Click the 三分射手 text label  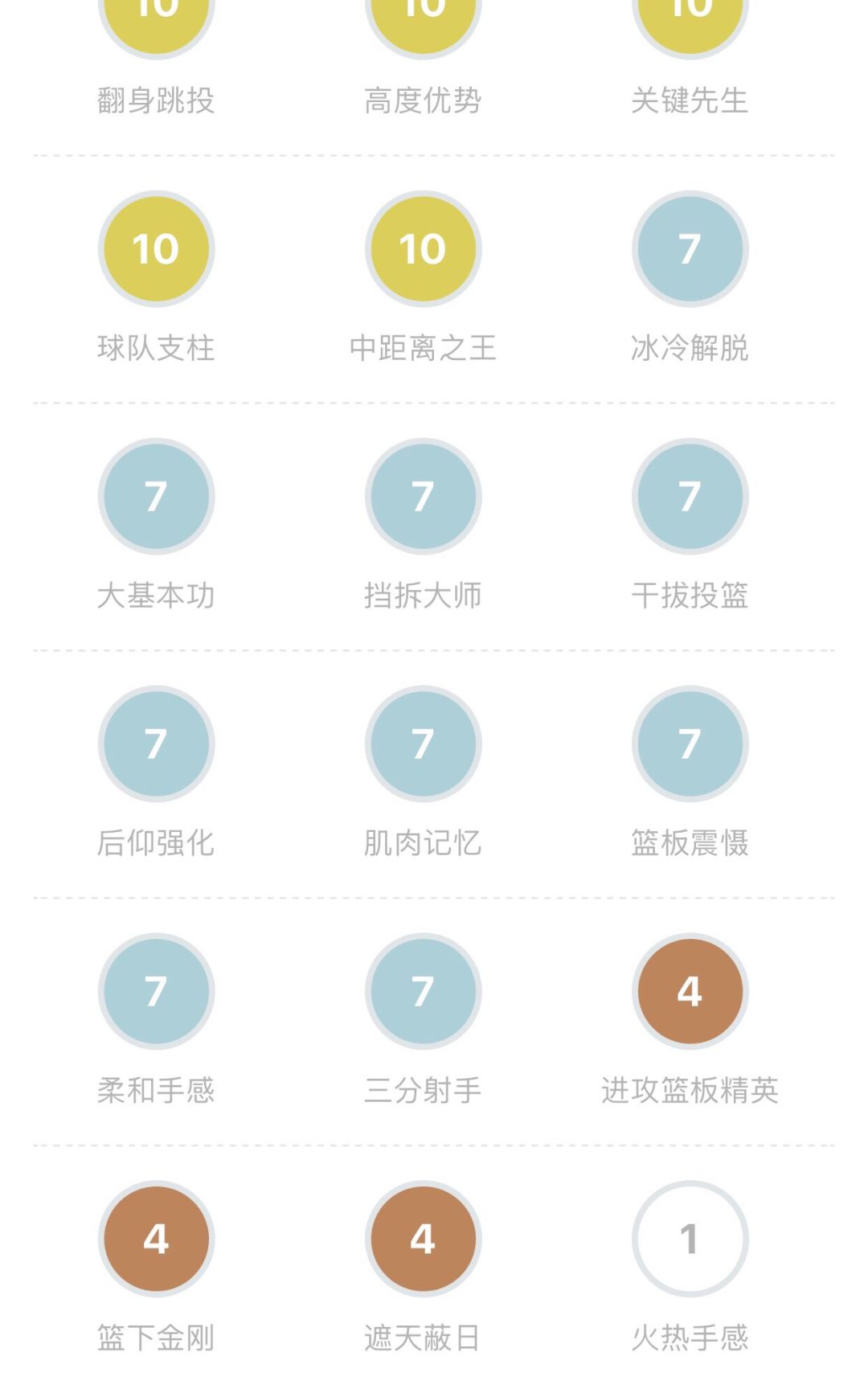[424, 1090]
